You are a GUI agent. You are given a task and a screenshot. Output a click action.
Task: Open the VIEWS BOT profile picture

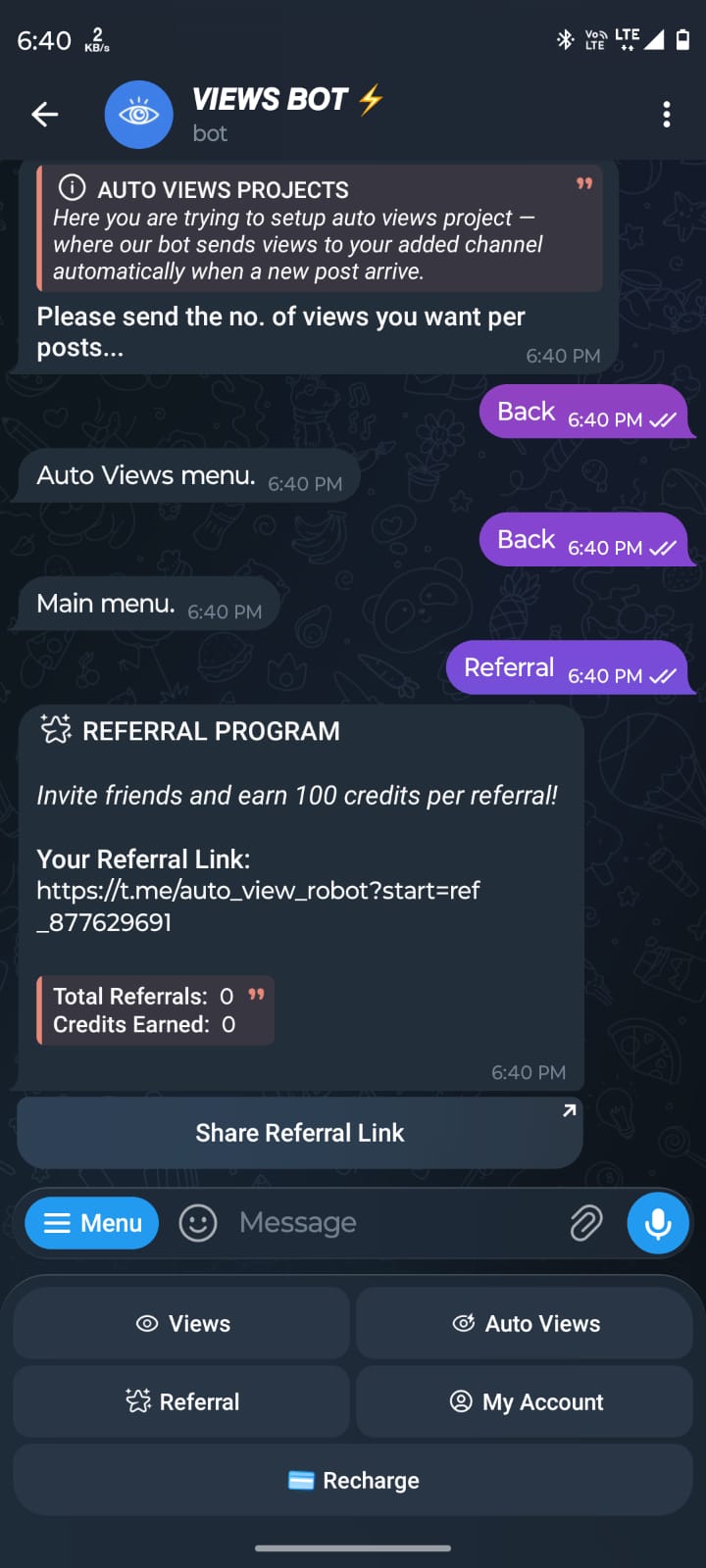click(138, 114)
